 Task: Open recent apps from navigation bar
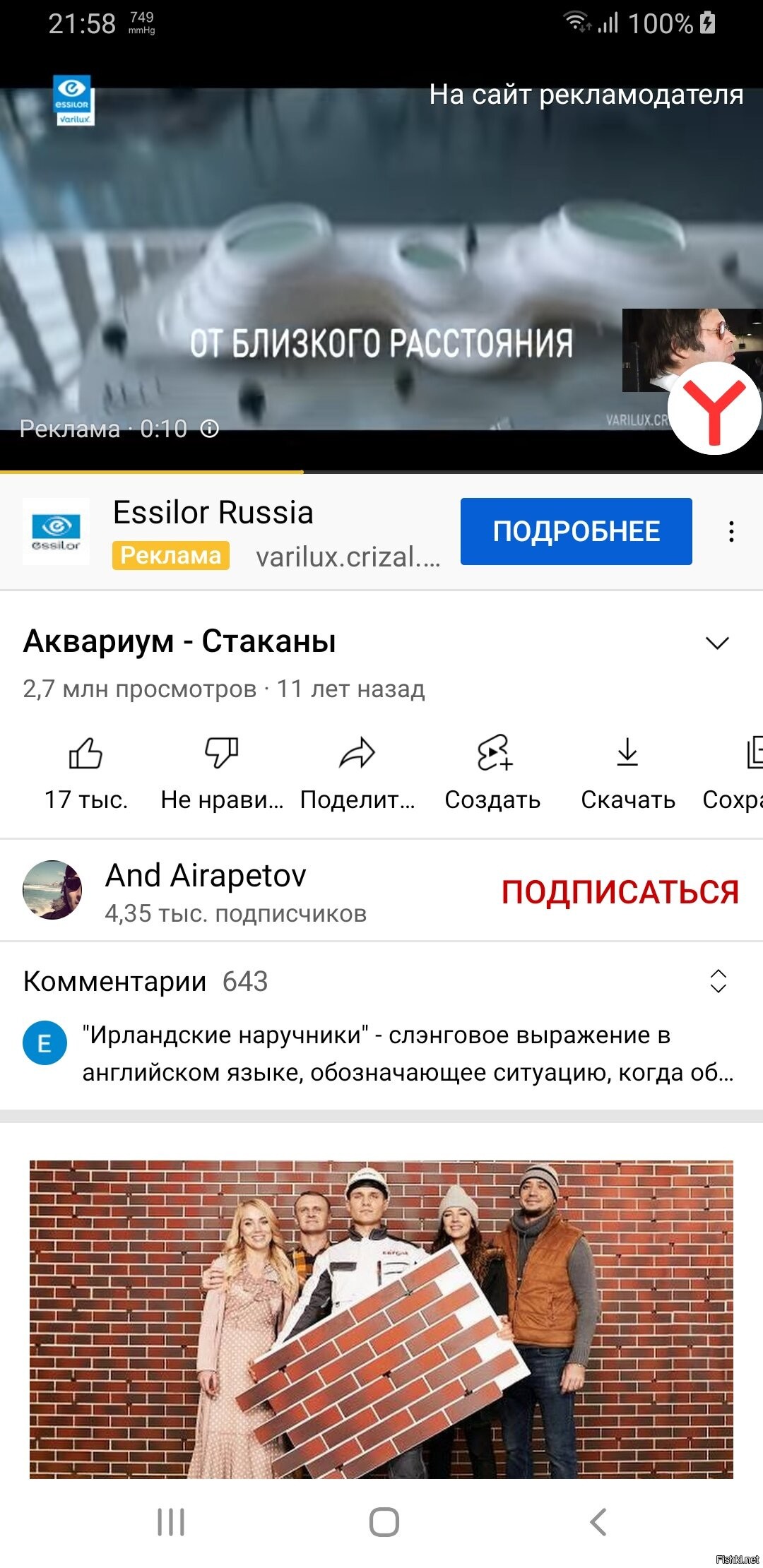171,1521
